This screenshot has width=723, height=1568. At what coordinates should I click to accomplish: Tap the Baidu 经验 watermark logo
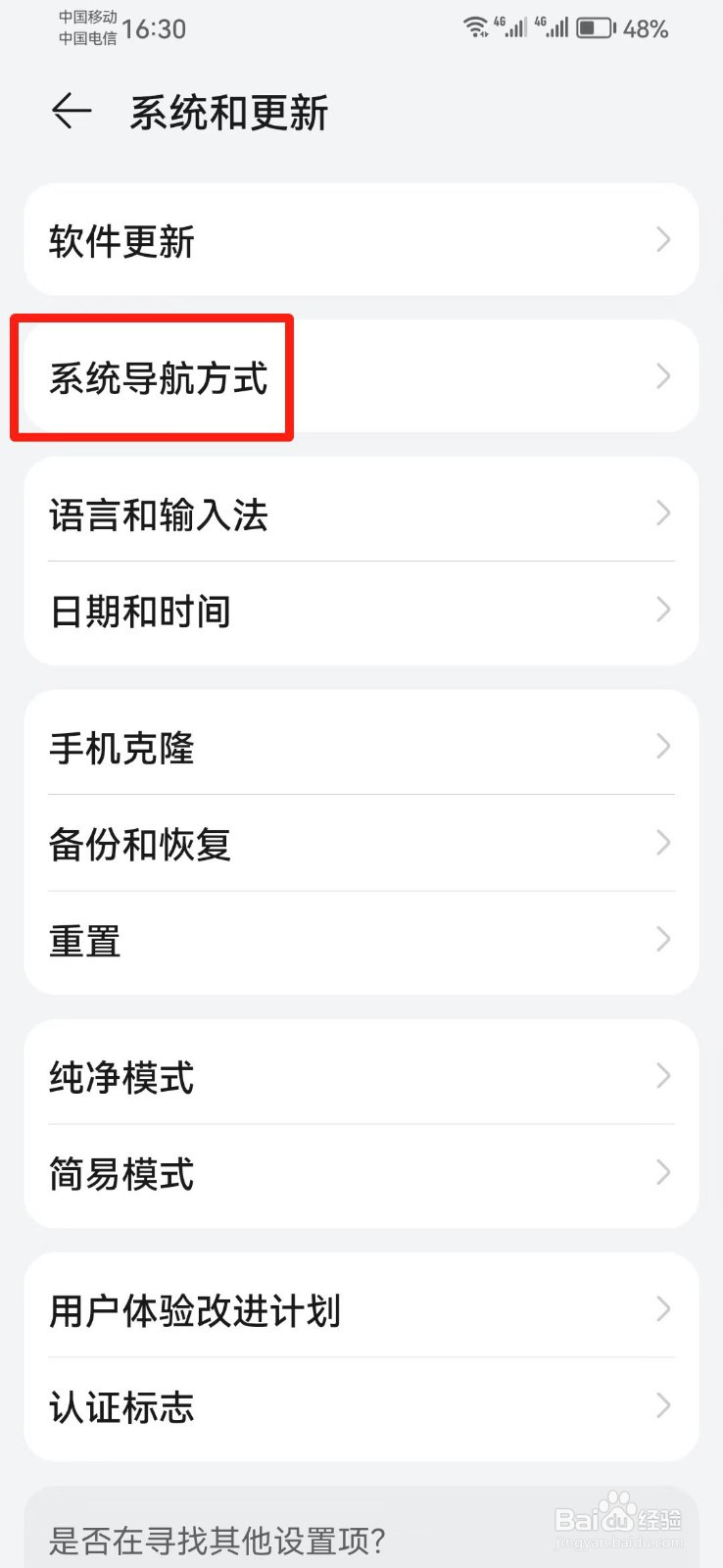click(617, 1519)
